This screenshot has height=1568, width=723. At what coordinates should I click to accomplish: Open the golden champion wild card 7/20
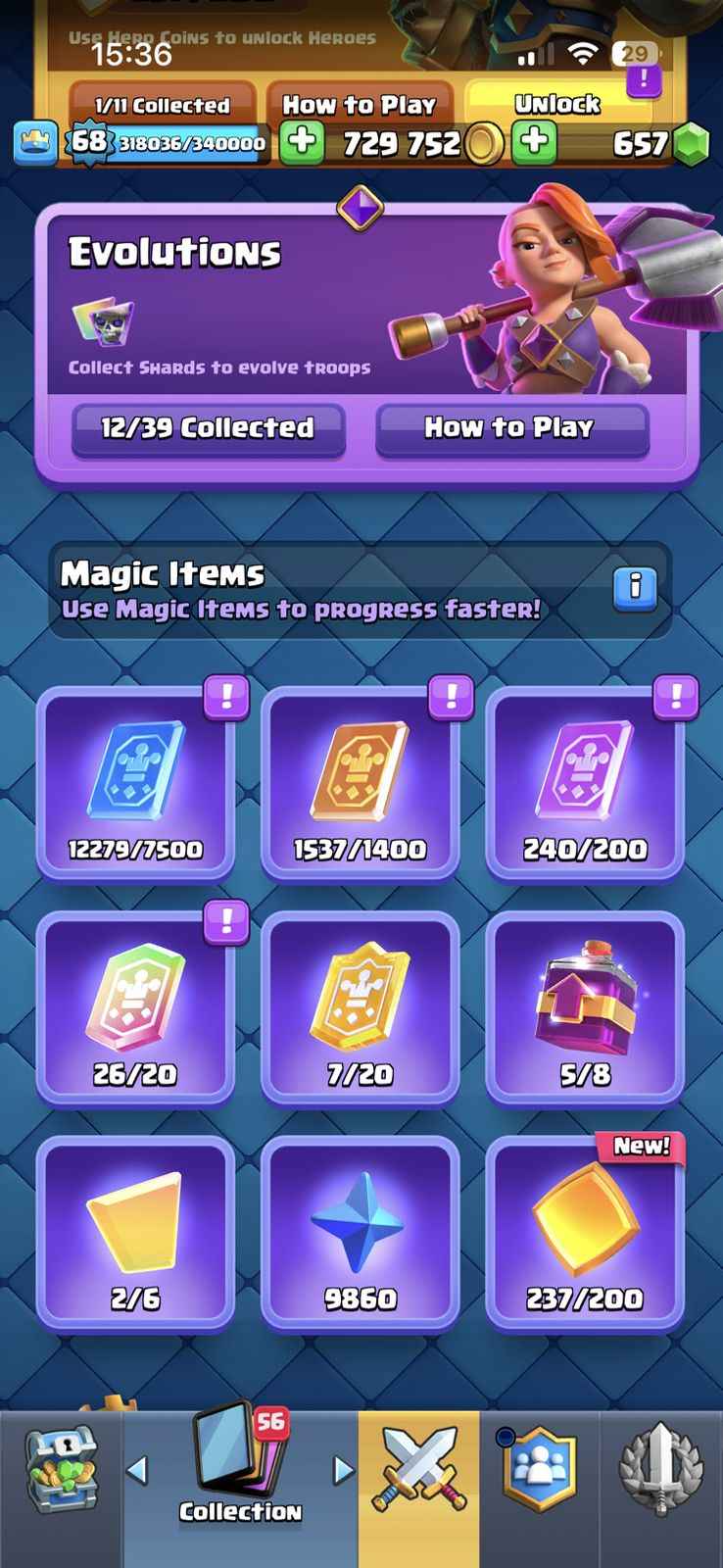pos(360,1007)
